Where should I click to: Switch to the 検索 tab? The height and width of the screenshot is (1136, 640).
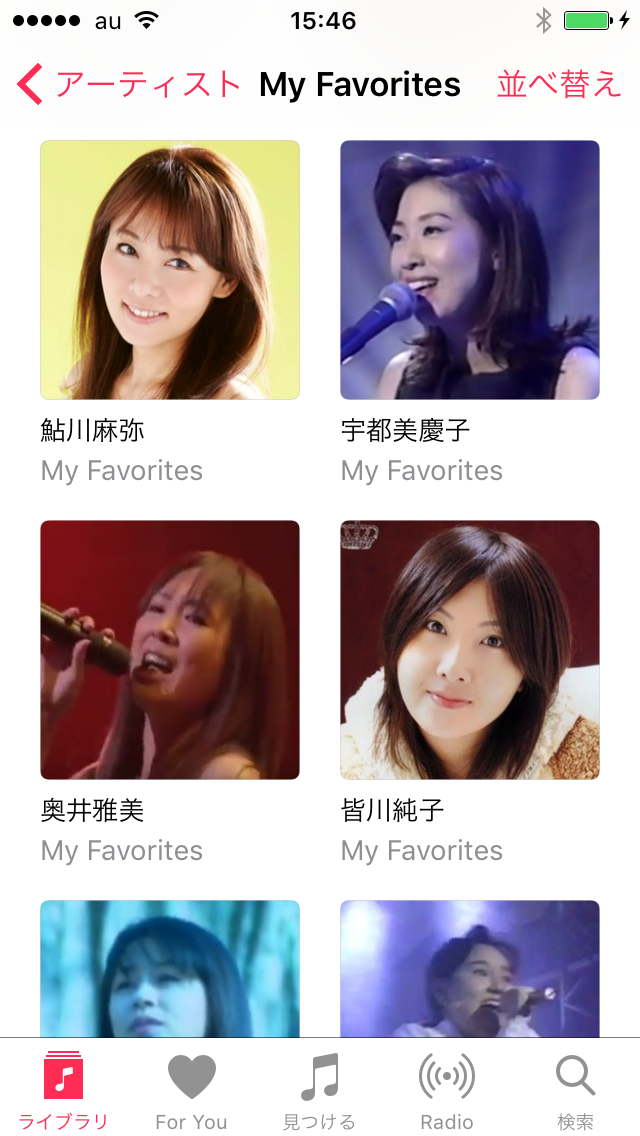(575, 1088)
